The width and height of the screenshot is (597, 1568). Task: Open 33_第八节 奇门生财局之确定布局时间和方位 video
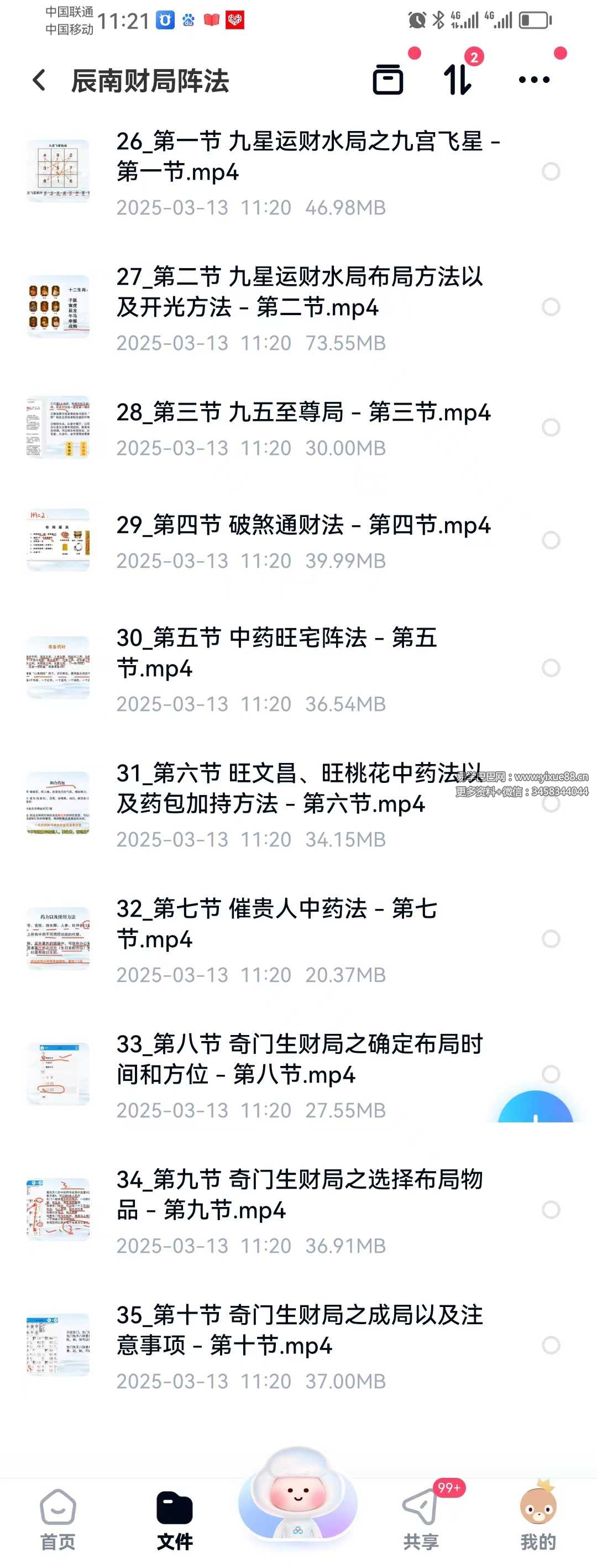pyautogui.click(x=298, y=1059)
